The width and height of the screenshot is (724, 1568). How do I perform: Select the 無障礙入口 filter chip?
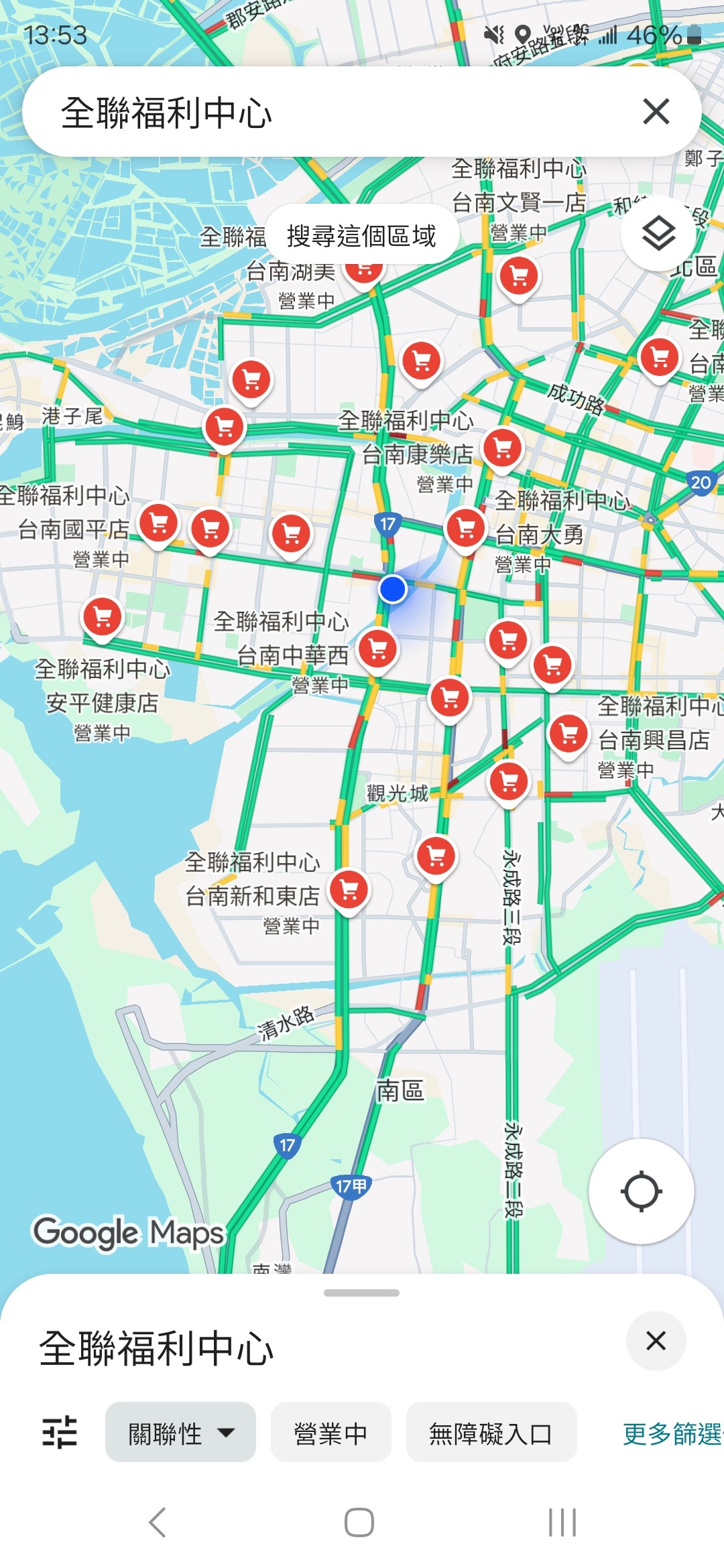[491, 1432]
